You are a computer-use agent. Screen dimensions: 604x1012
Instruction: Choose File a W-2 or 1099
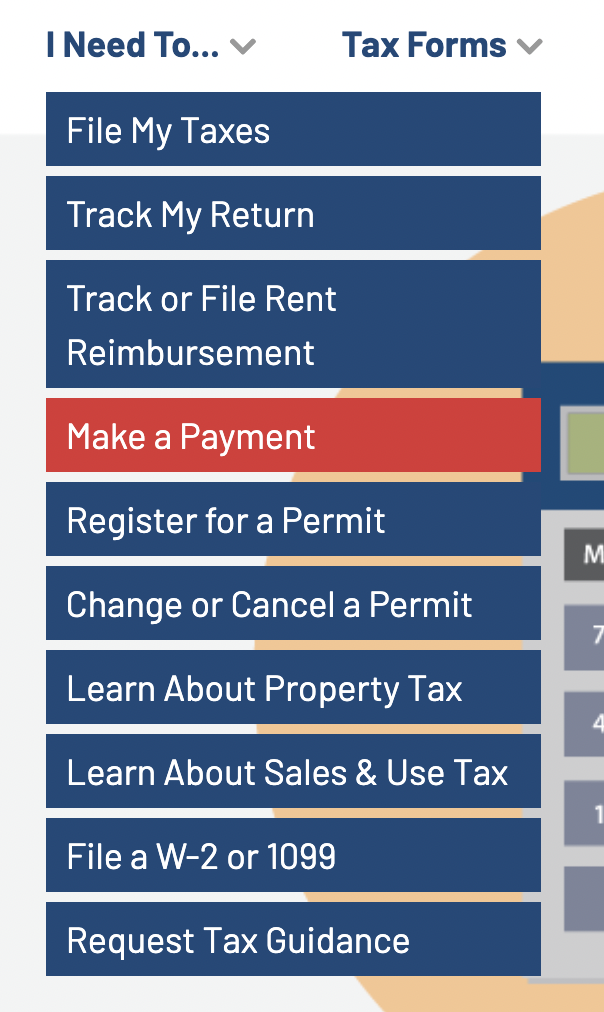(293, 856)
